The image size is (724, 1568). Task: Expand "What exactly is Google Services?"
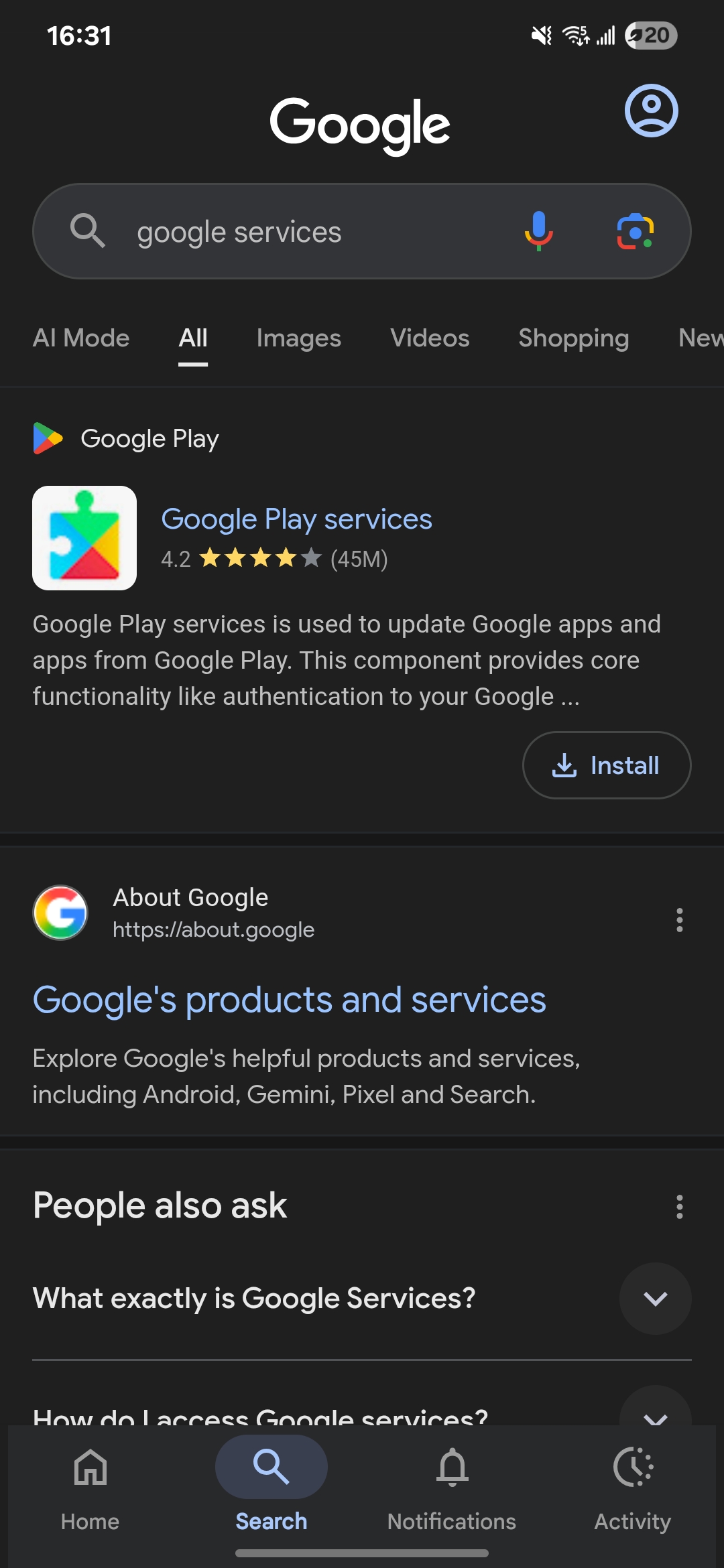point(655,1299)
